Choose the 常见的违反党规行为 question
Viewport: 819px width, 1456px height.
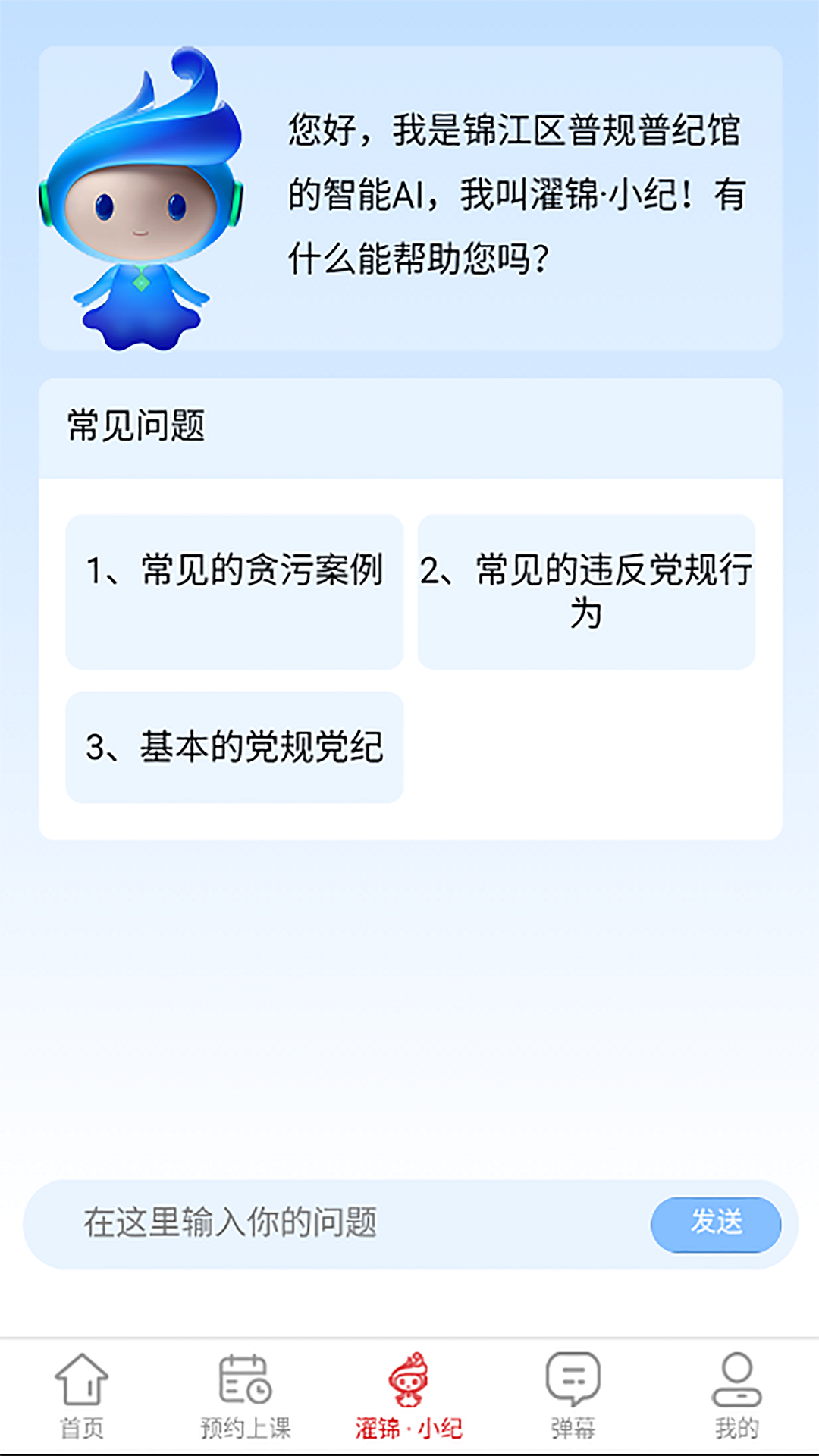click(x=586, y=591)
